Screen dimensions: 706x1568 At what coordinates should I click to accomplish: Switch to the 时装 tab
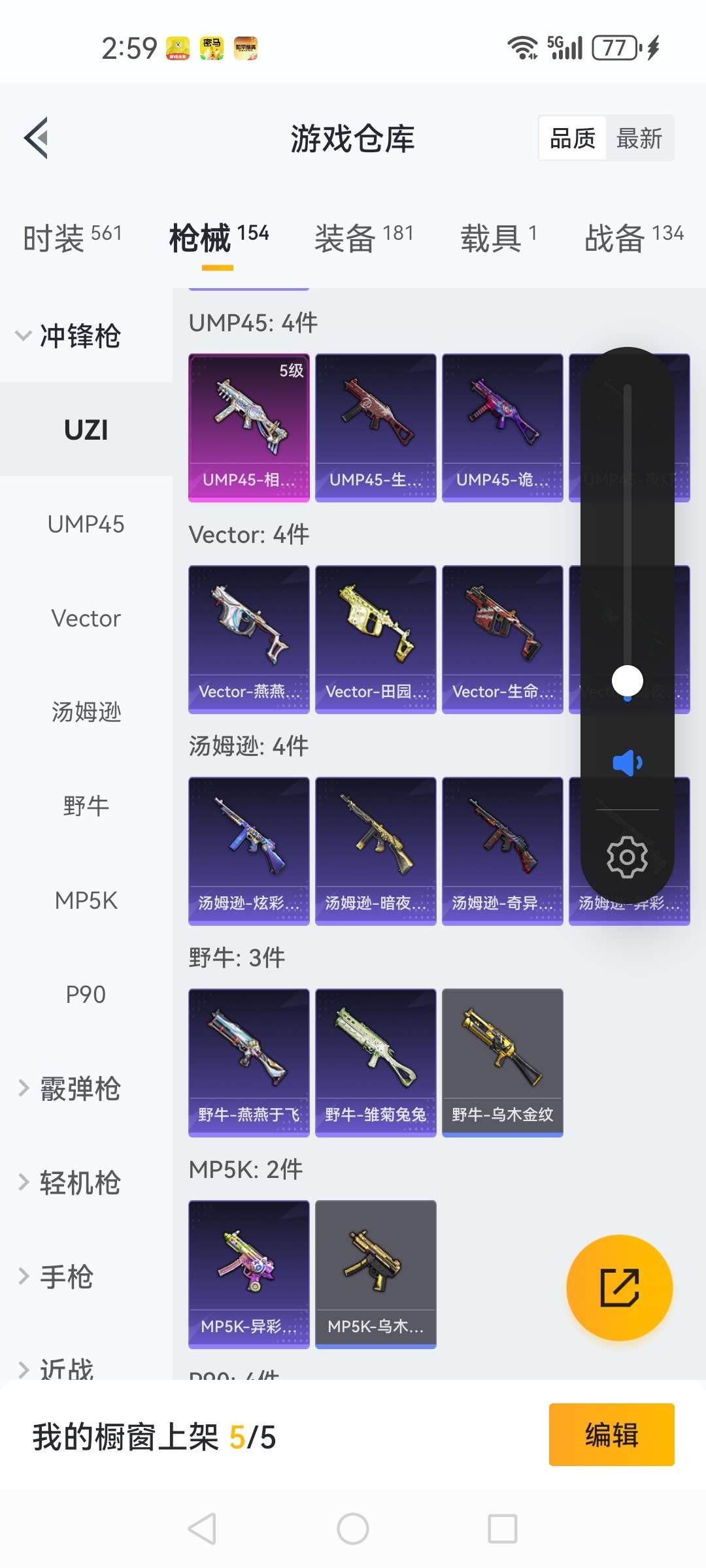72,237
